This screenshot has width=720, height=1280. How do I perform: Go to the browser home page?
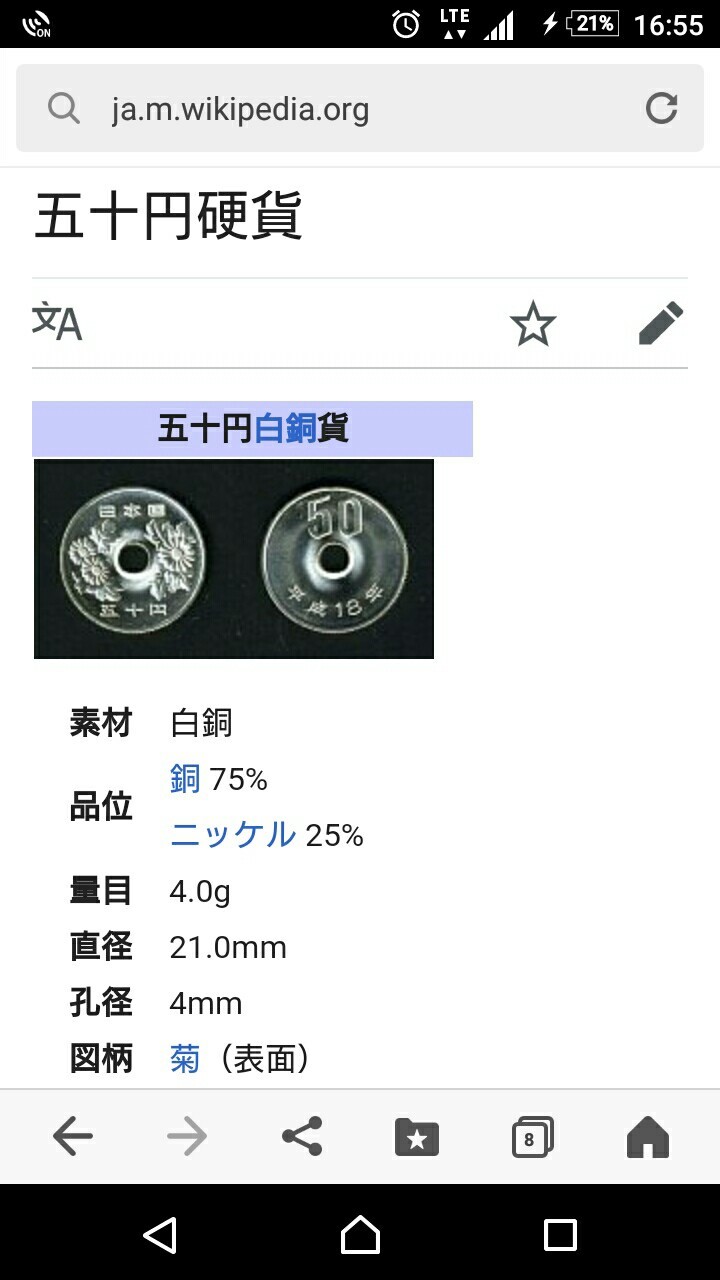coord(647,1137)
